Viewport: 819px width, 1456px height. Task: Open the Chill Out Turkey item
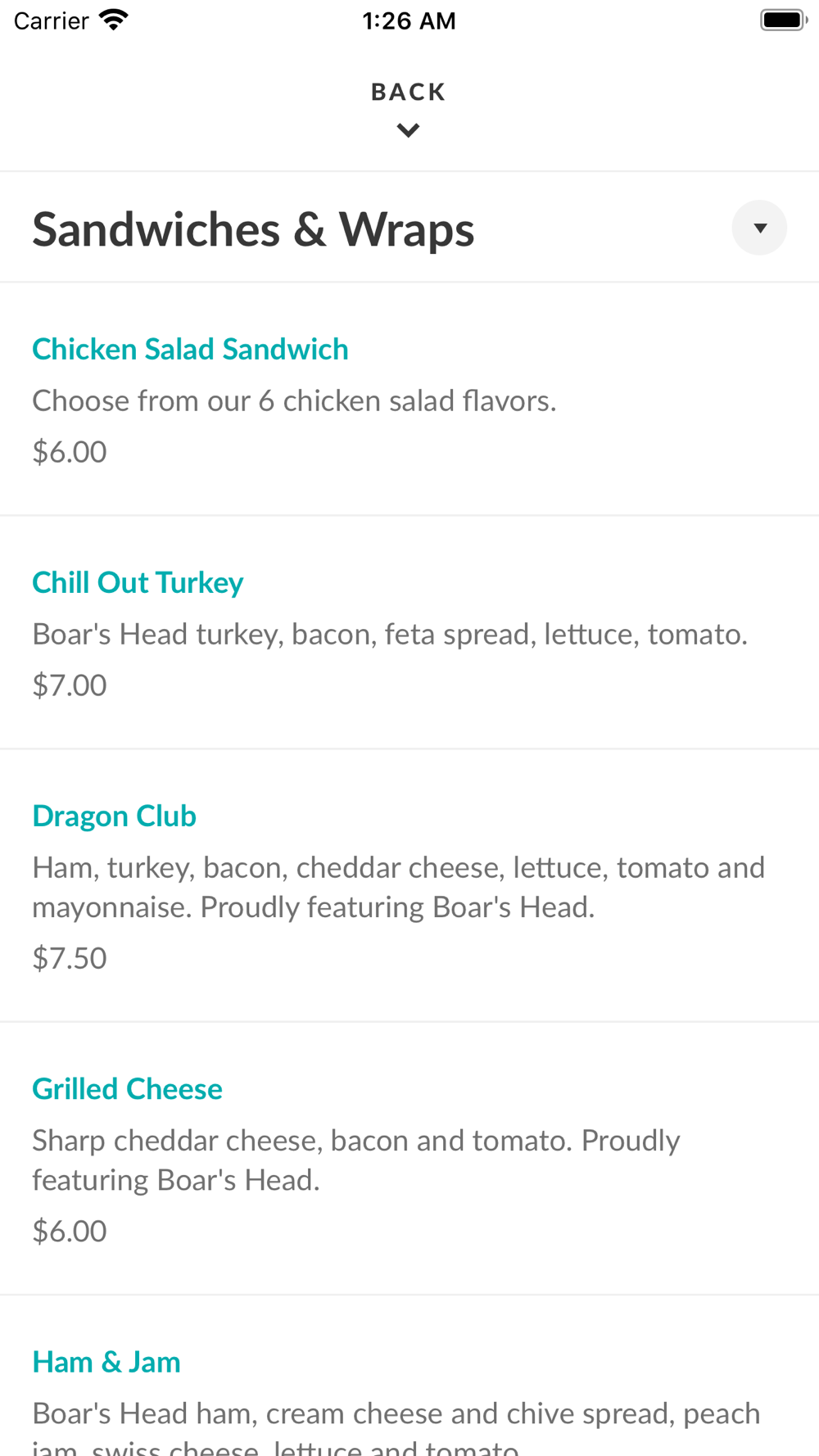[x=409, y=633]
